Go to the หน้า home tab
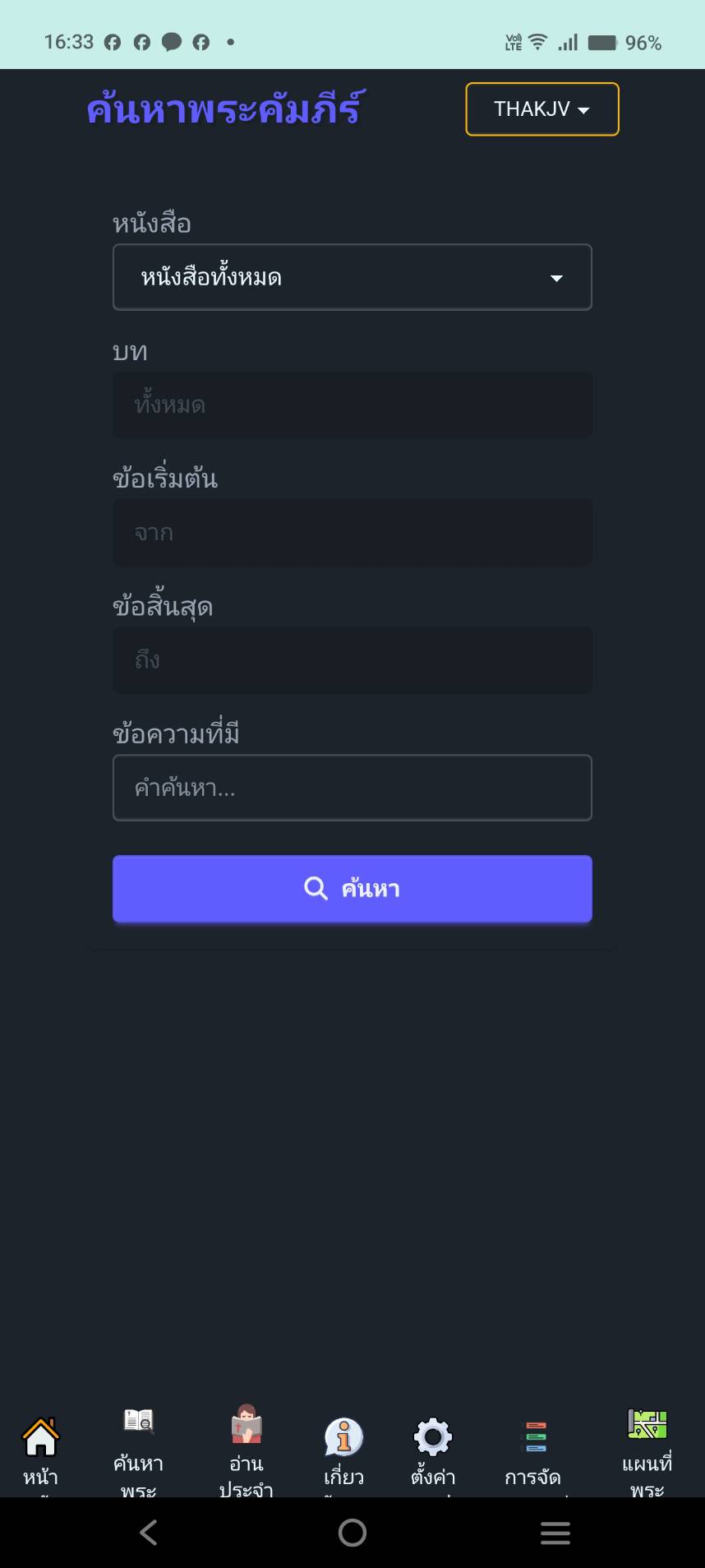The image size is (705, 1568). (40, 1452)
